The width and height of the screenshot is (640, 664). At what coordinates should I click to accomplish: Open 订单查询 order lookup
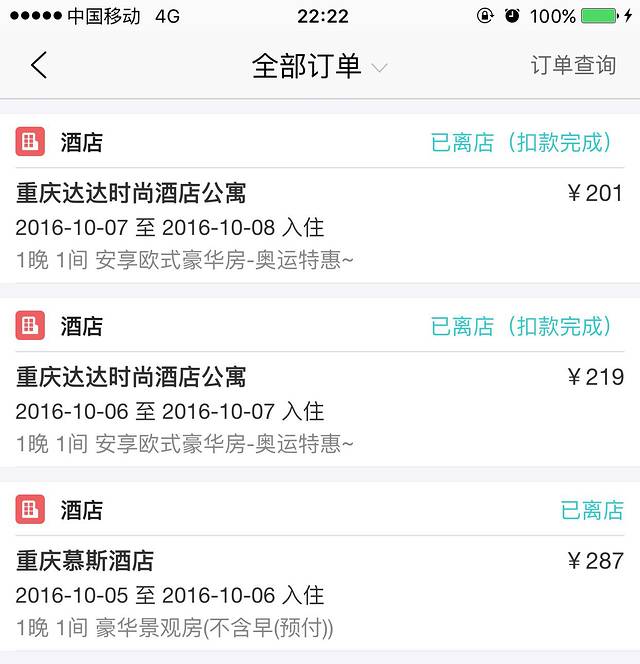pos(572,66)
